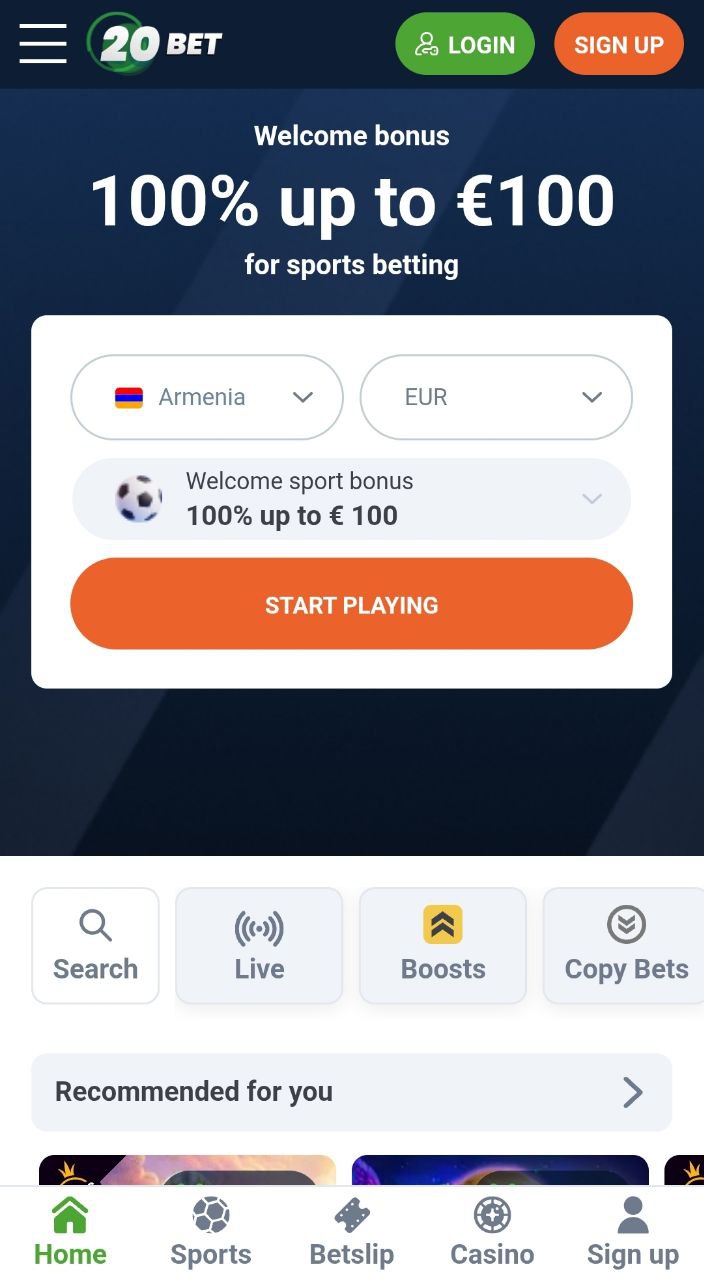
Task: Open the Boosts chip
Action: click(x=443, y=946)
